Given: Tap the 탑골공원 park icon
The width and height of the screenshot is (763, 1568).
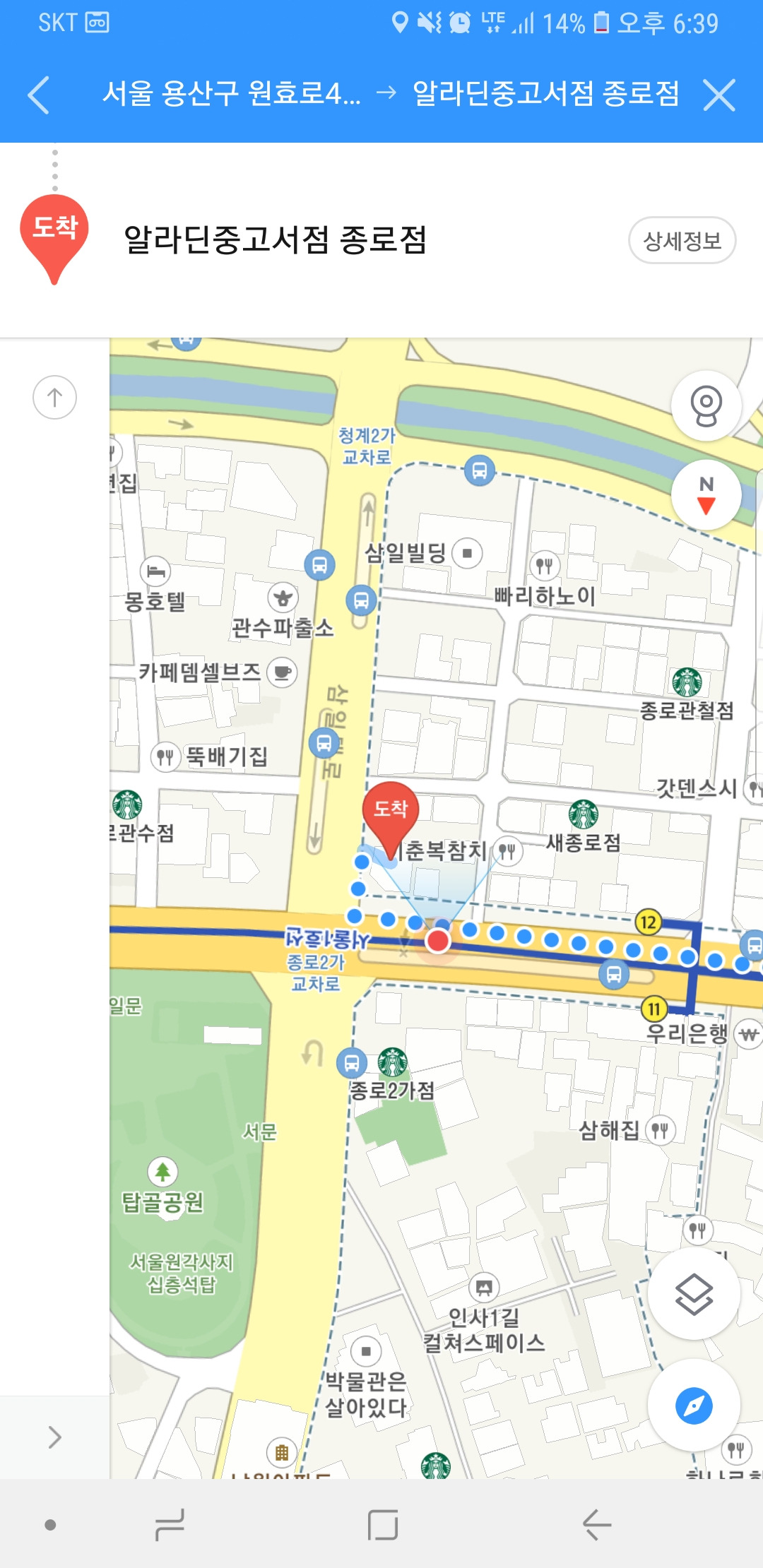Looking at the screenshot, I should [162, 1172].
